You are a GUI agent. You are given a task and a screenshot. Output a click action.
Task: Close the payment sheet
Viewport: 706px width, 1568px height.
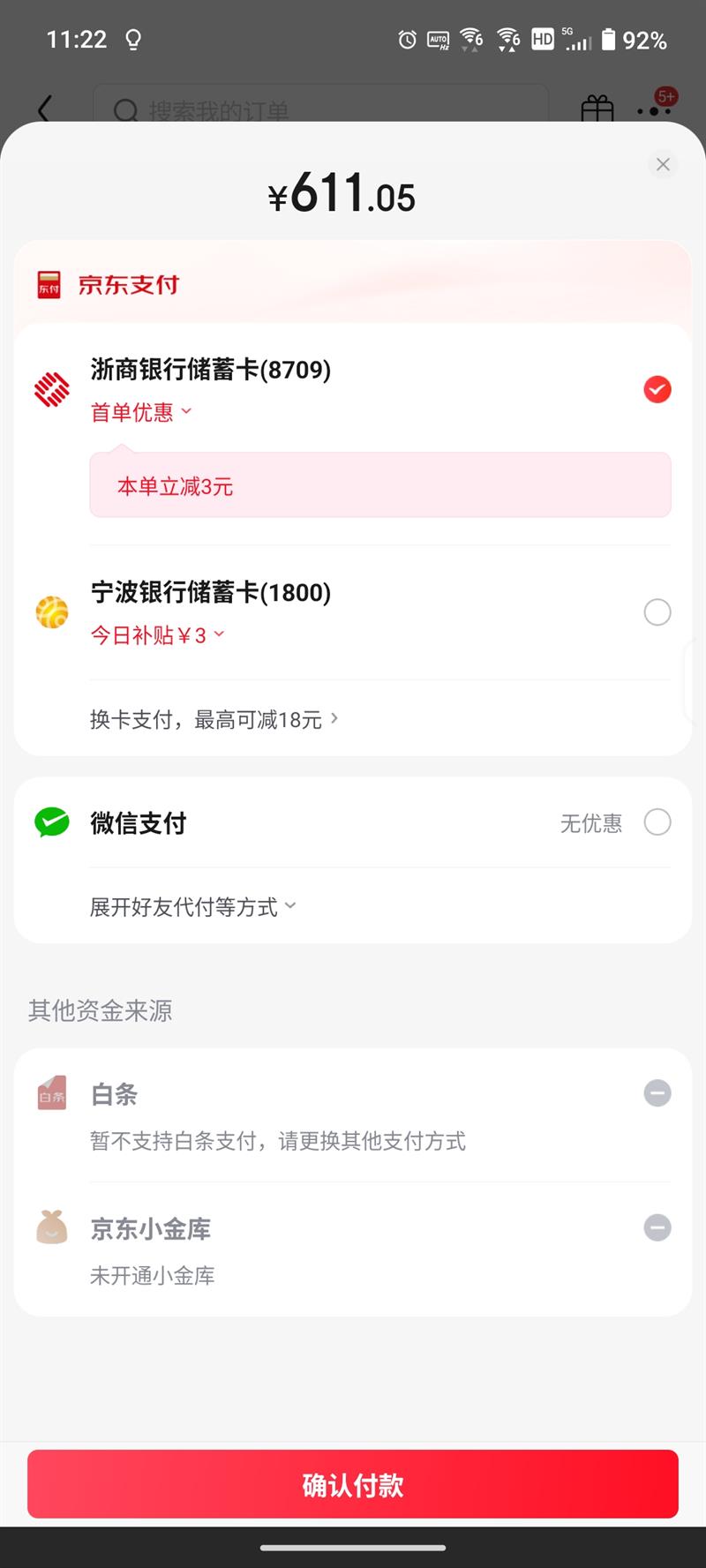pyautogui.click(x=663, y=164)
